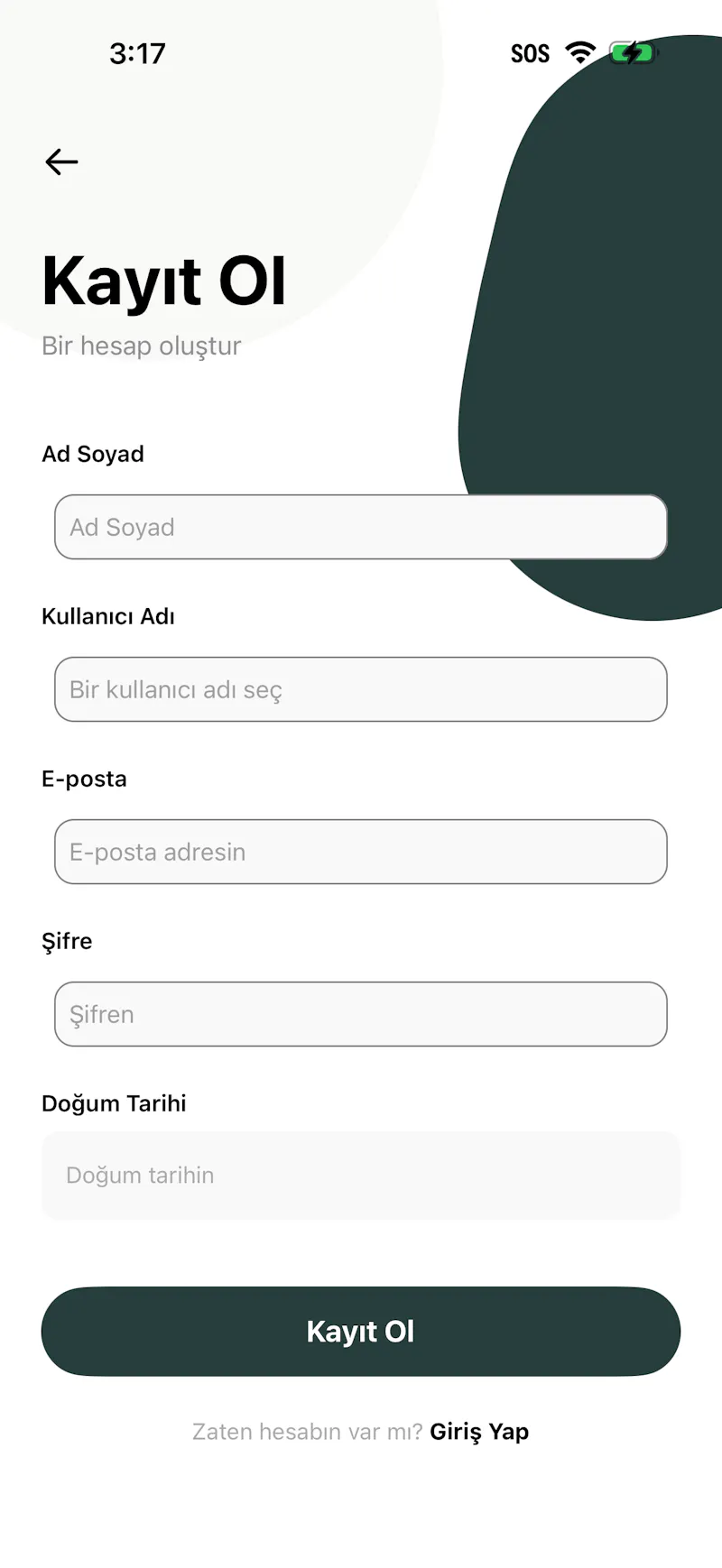722x1568 pixels.
Task: Tap the Kullanıcı Adı input field
Action: click(x=361, y=689)
